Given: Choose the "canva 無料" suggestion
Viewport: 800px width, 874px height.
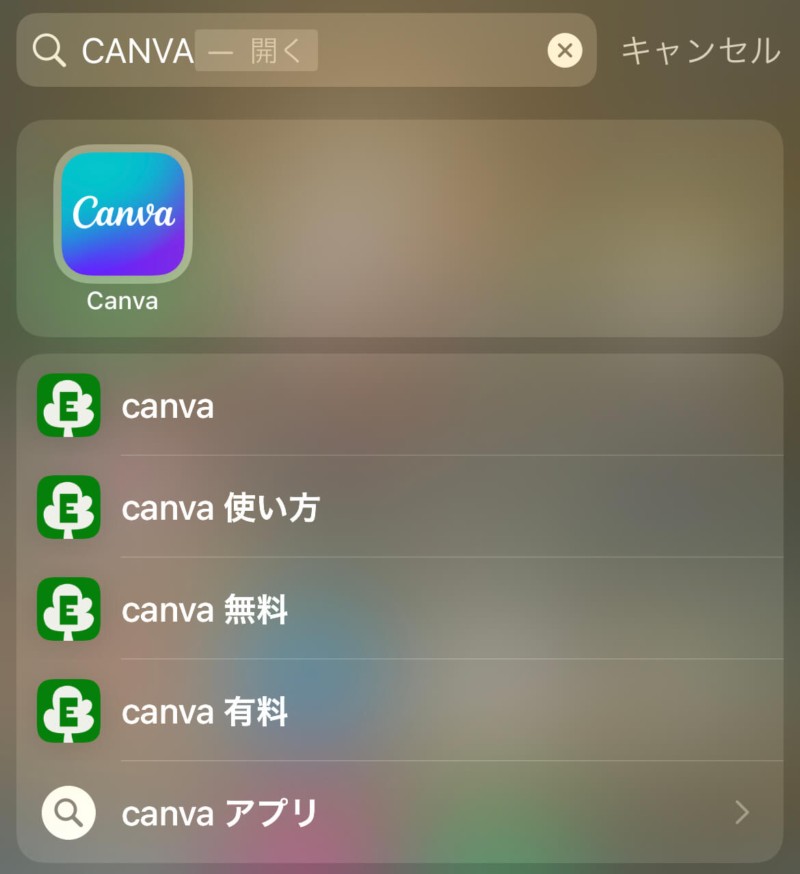Looking at the screenshot, I should click(400, 610).
